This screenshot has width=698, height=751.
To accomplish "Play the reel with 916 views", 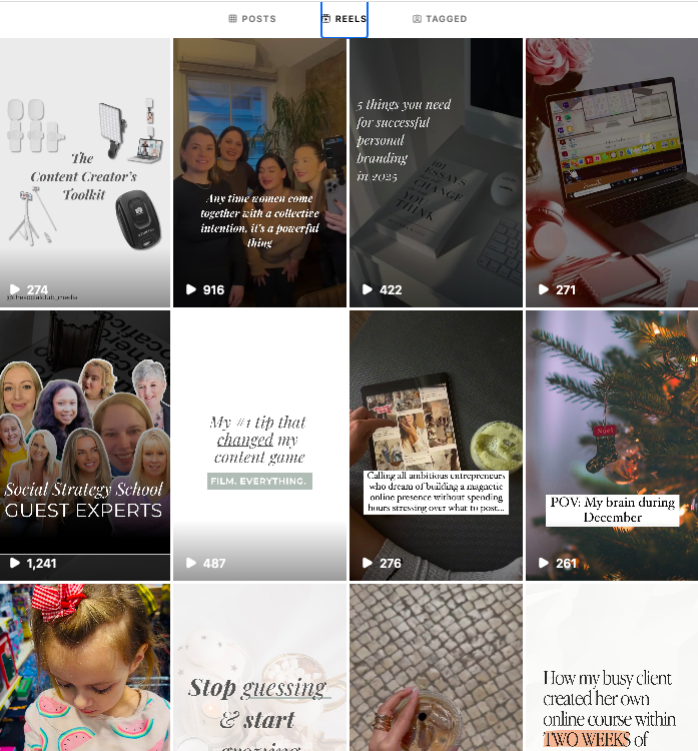I will pos(260,172).
